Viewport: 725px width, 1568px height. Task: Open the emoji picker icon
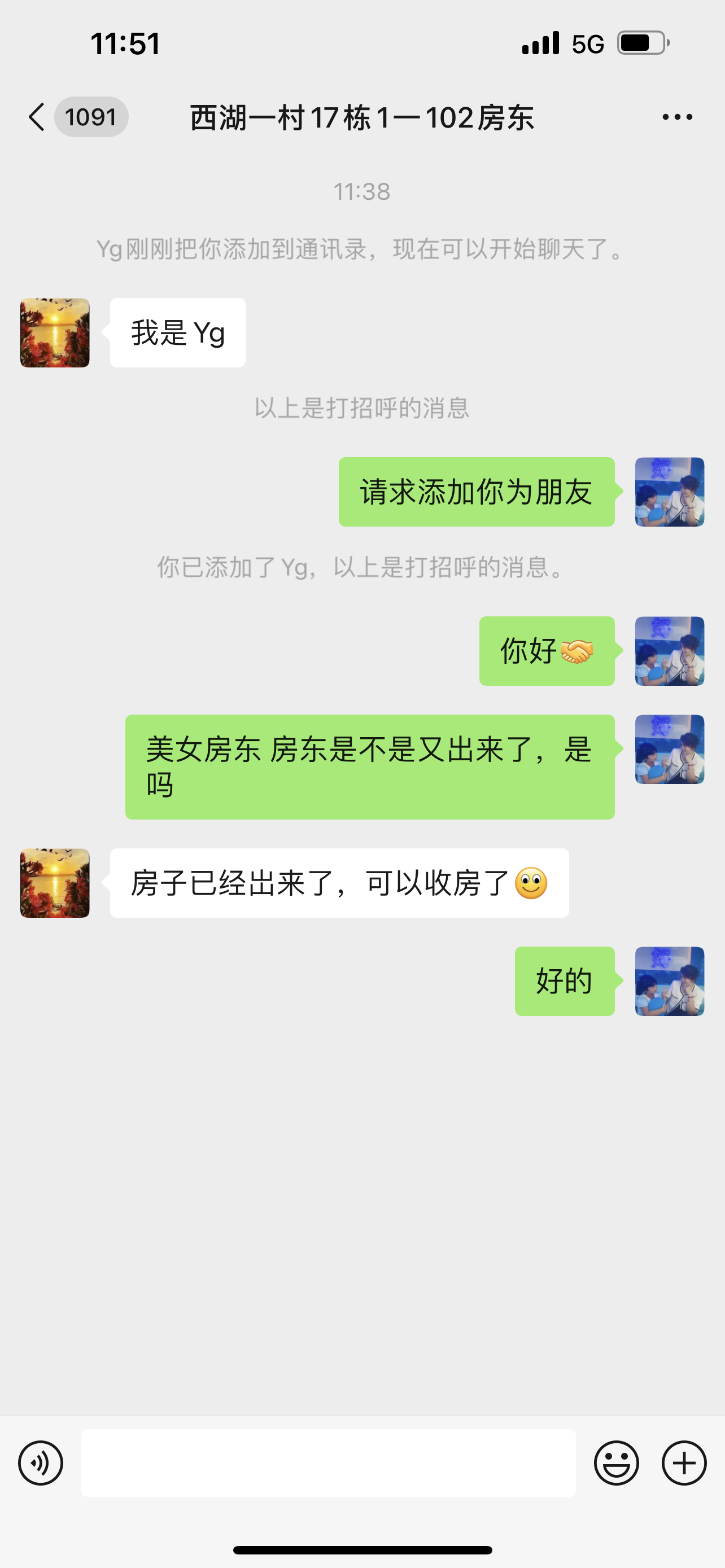tap(617, 1462)
